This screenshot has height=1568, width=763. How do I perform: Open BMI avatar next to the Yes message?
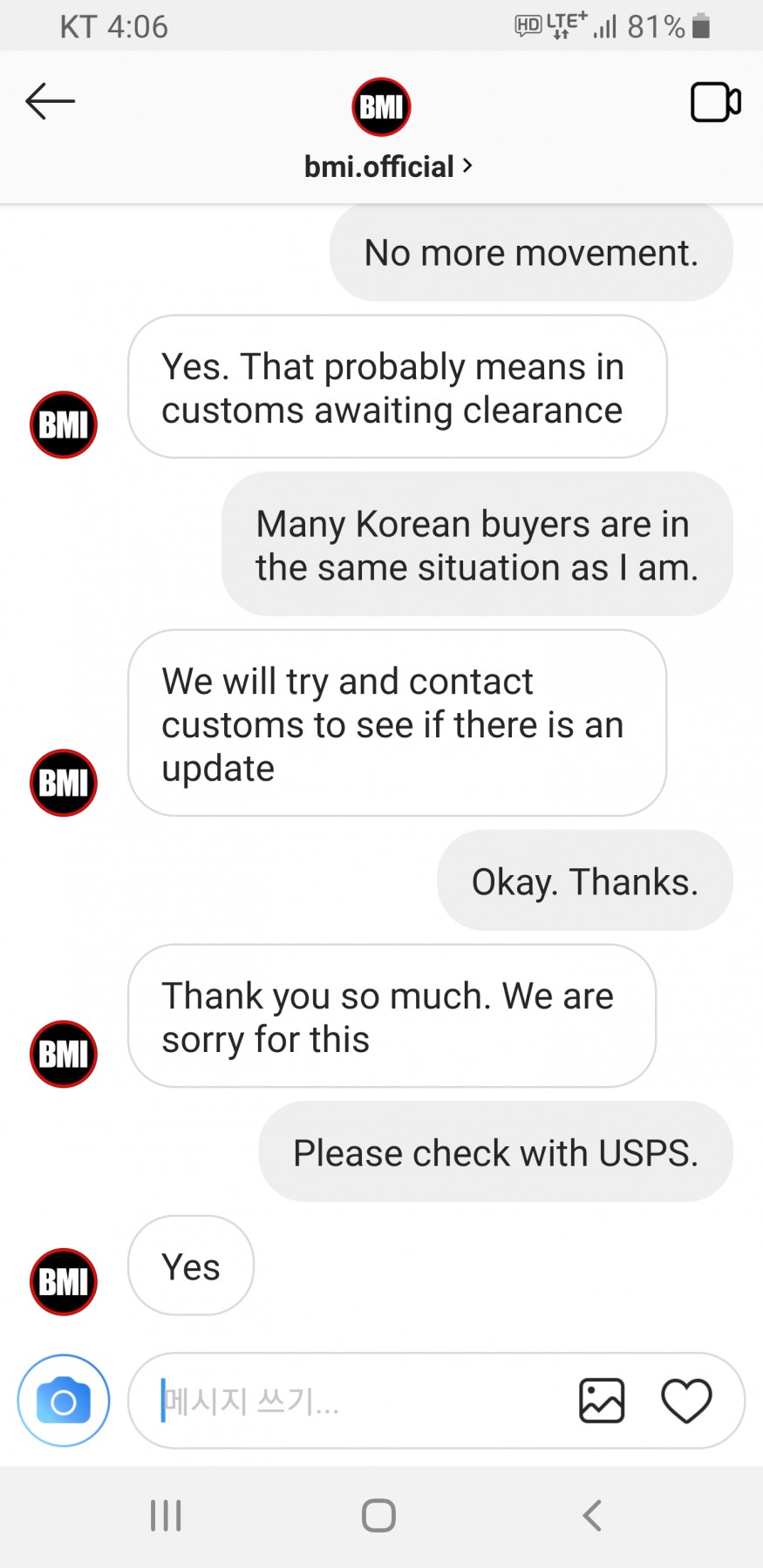64,1281
